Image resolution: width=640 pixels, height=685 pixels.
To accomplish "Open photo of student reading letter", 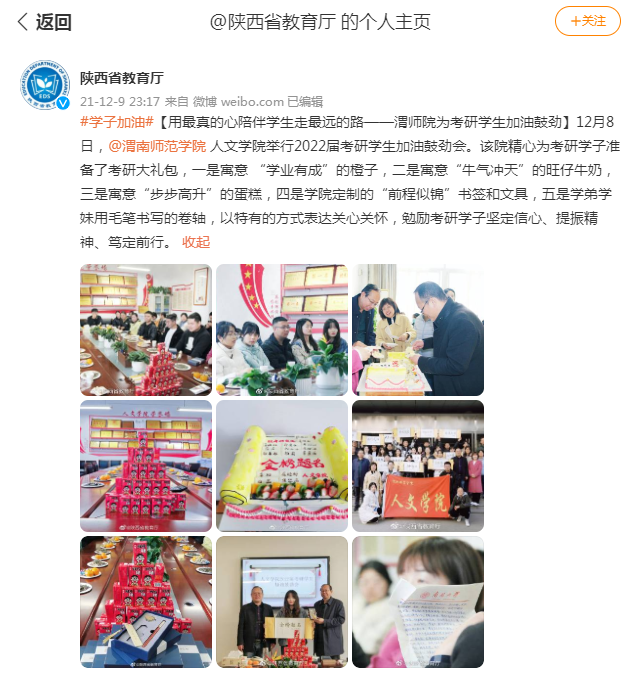I will click(x=418, y=602).
